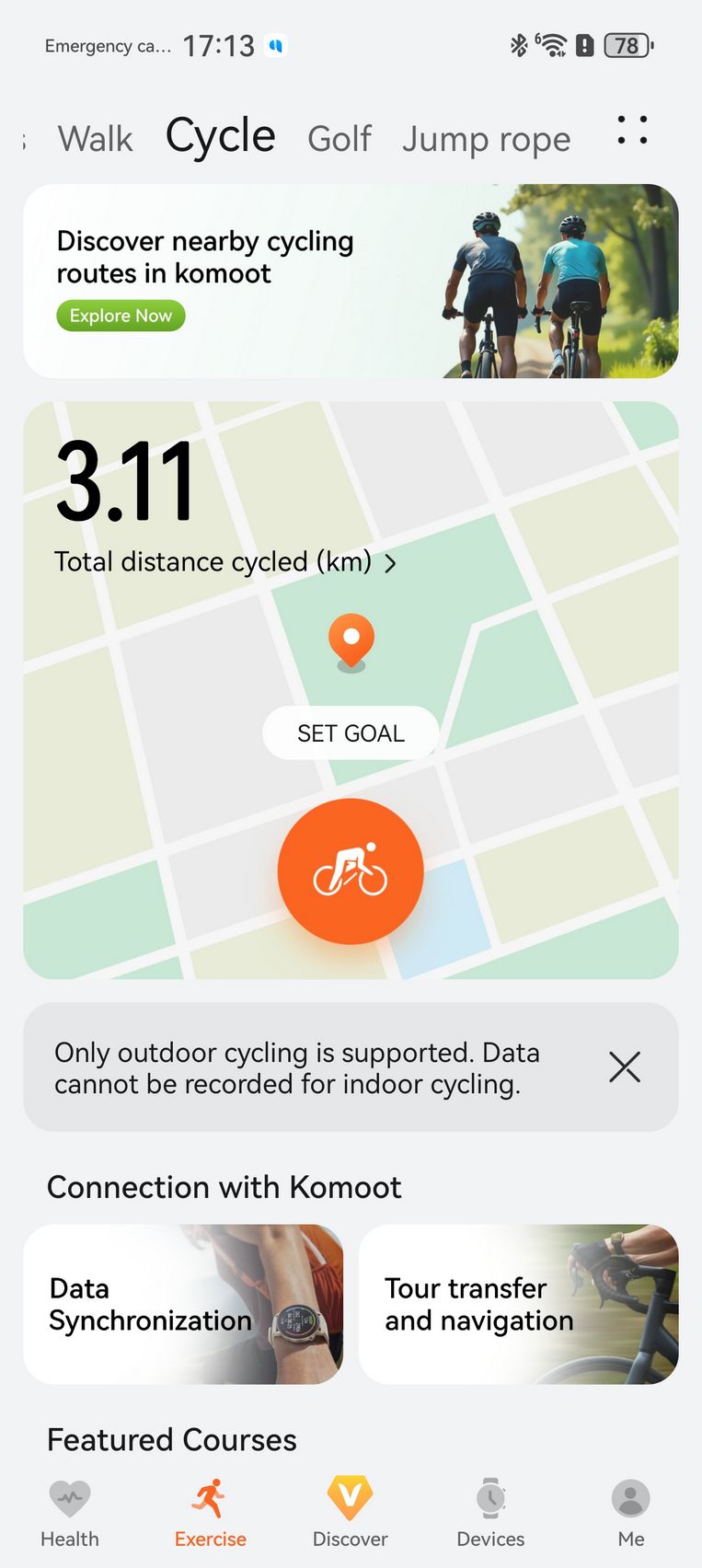Go to the Health tab
Viewport: 702px width, 1568px height.
pos(70,1514)
